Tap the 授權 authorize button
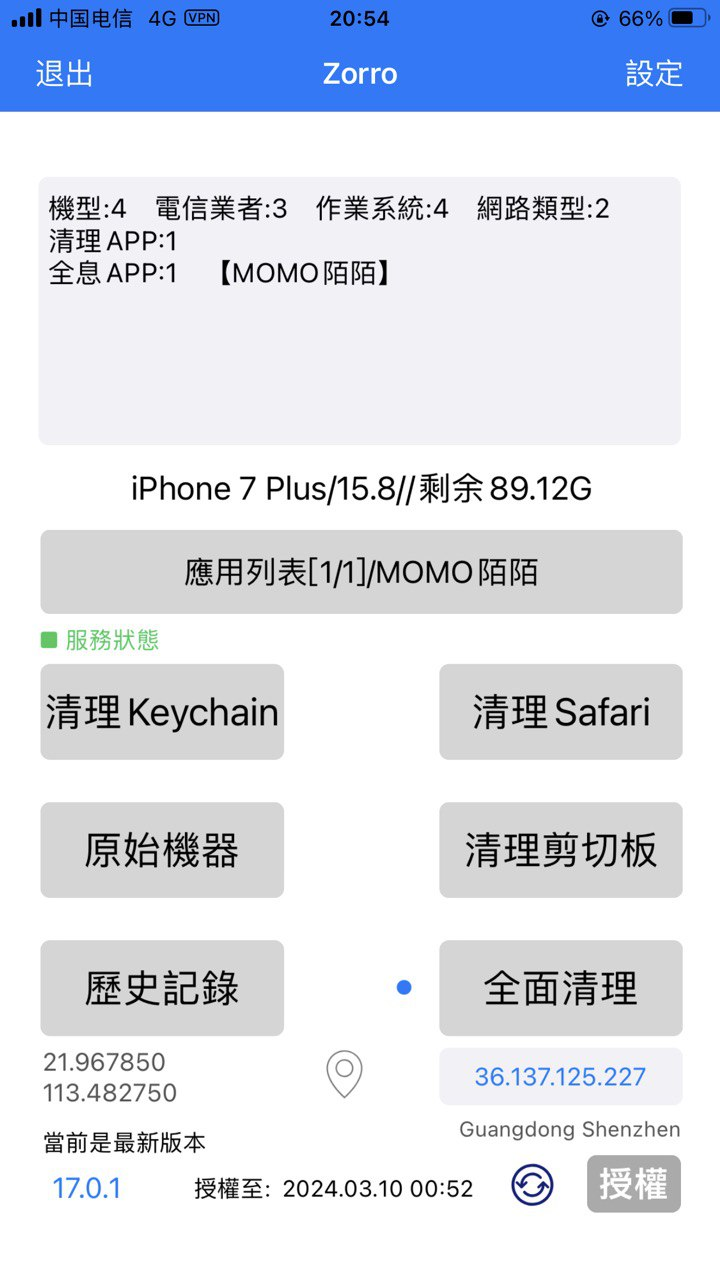 coord(634,1184)
